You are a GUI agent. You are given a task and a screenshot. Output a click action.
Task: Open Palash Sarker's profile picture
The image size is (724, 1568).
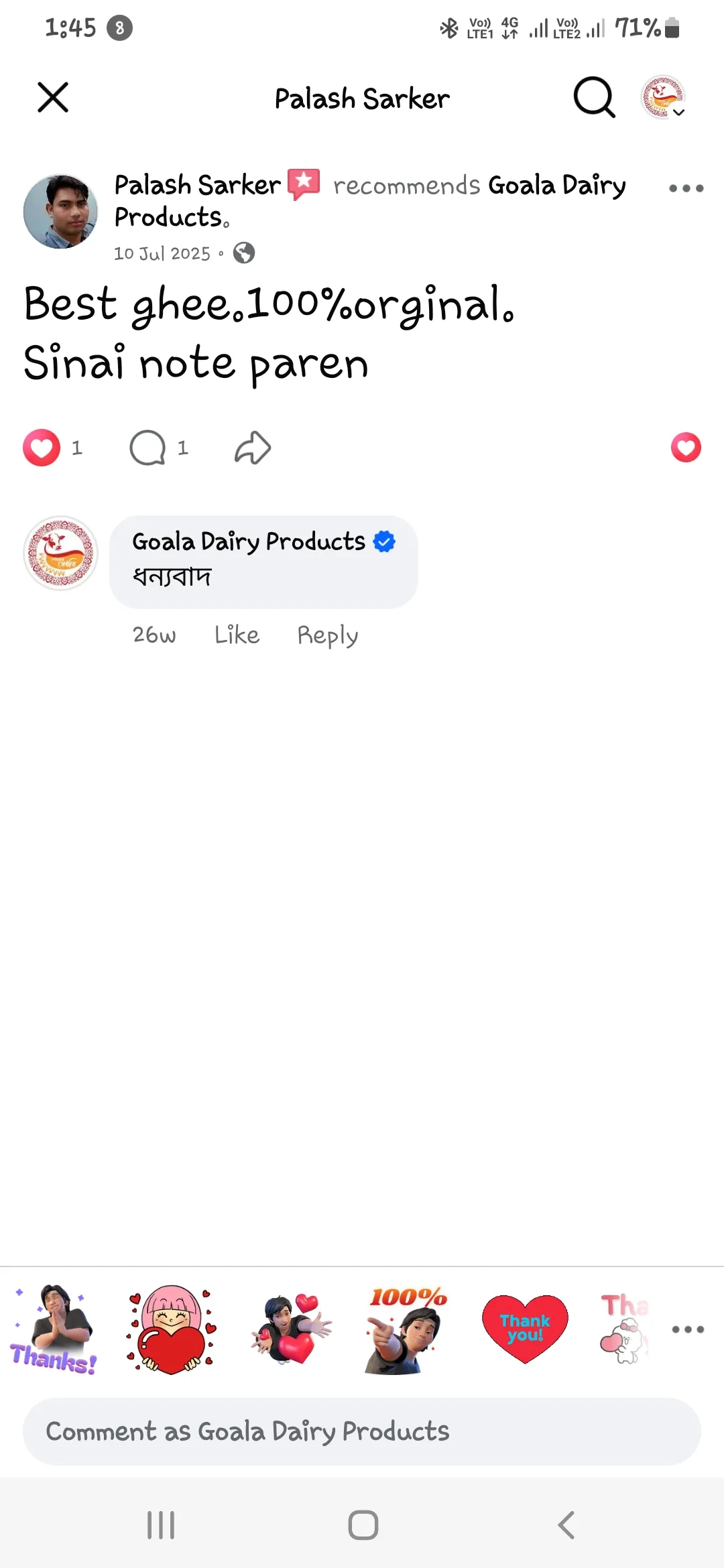point(60,212)
